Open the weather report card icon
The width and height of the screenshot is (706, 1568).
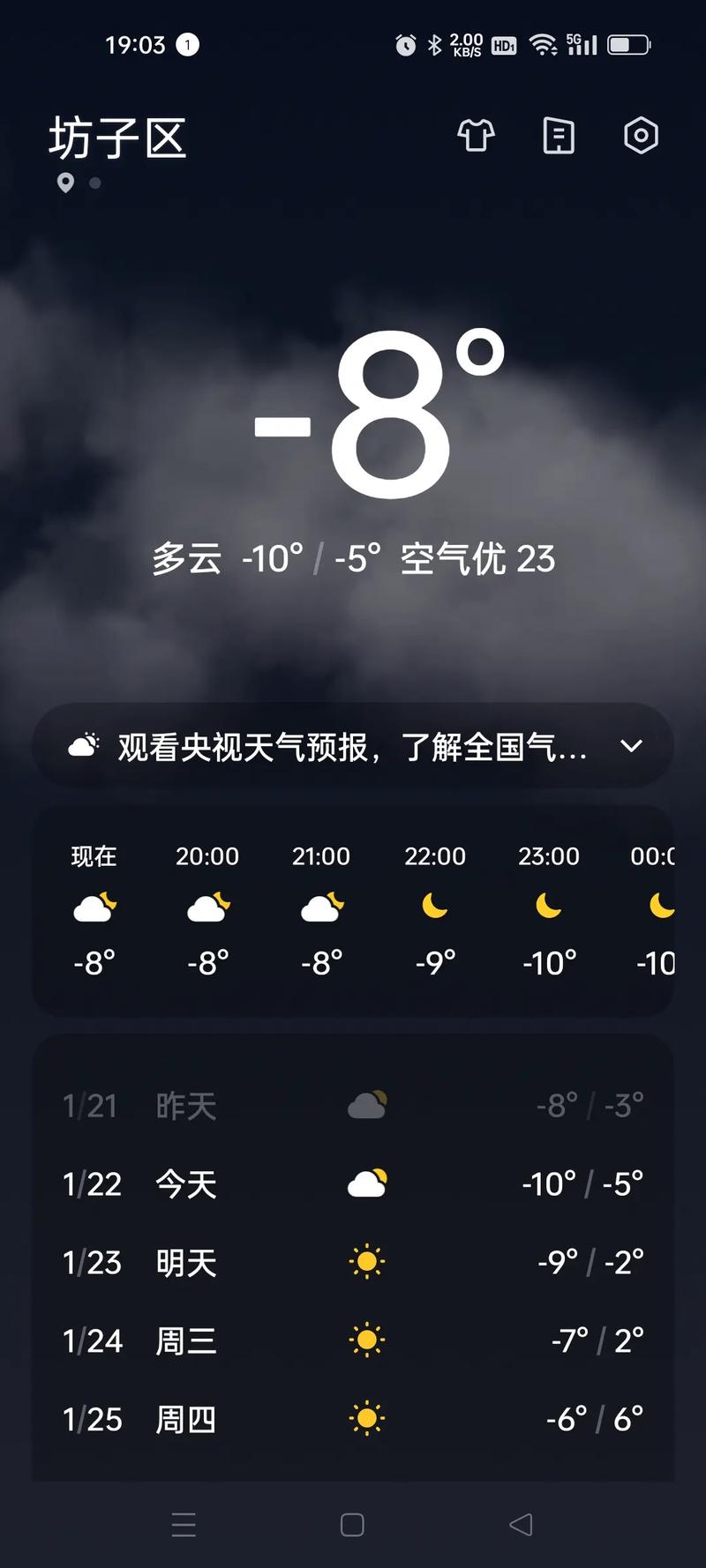coord(557,137)
